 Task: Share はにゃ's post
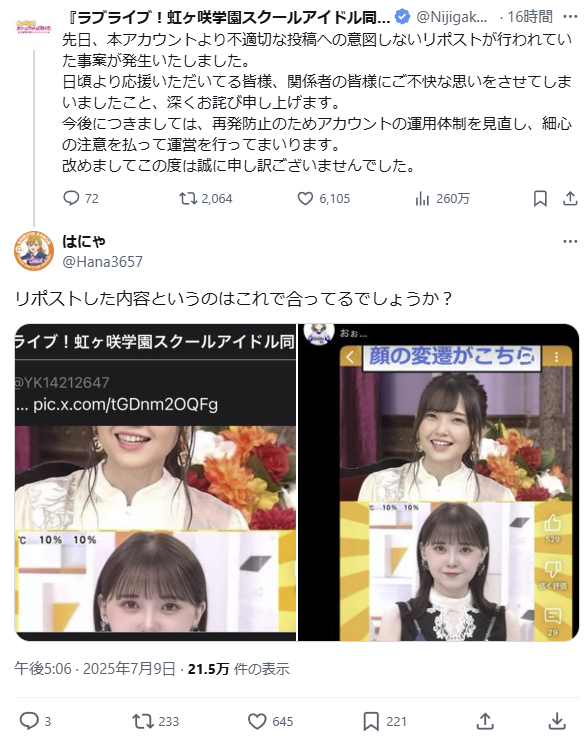(485, 721)
